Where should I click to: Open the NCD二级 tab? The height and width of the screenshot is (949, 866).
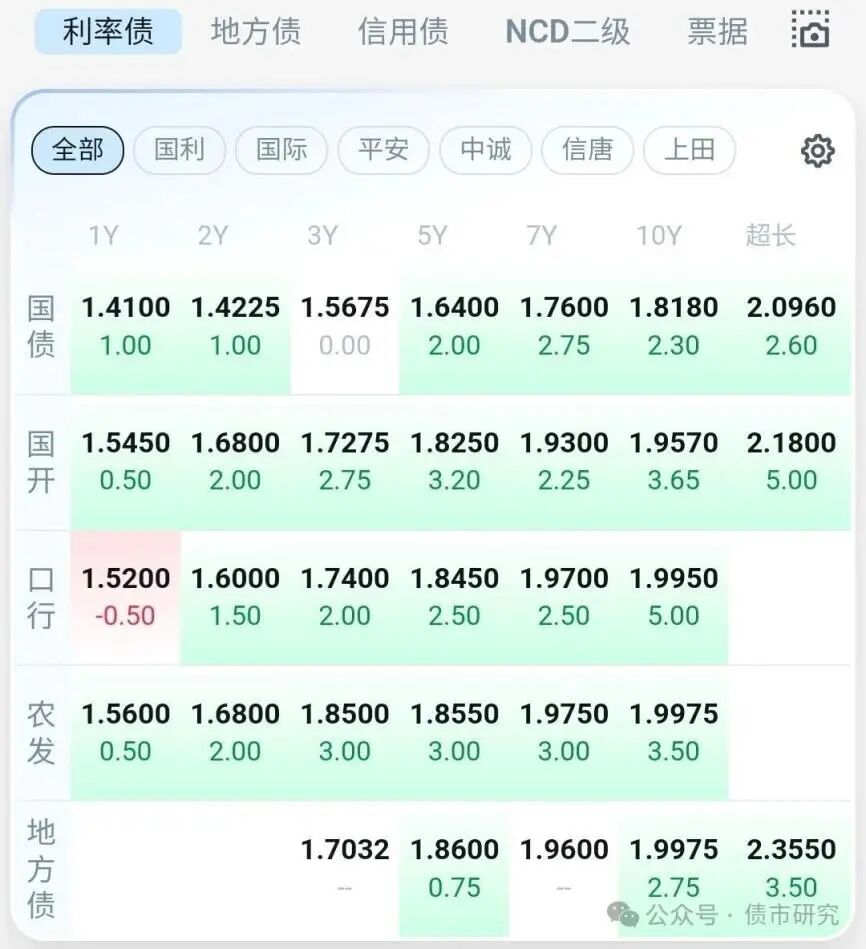tap(567, 31)
